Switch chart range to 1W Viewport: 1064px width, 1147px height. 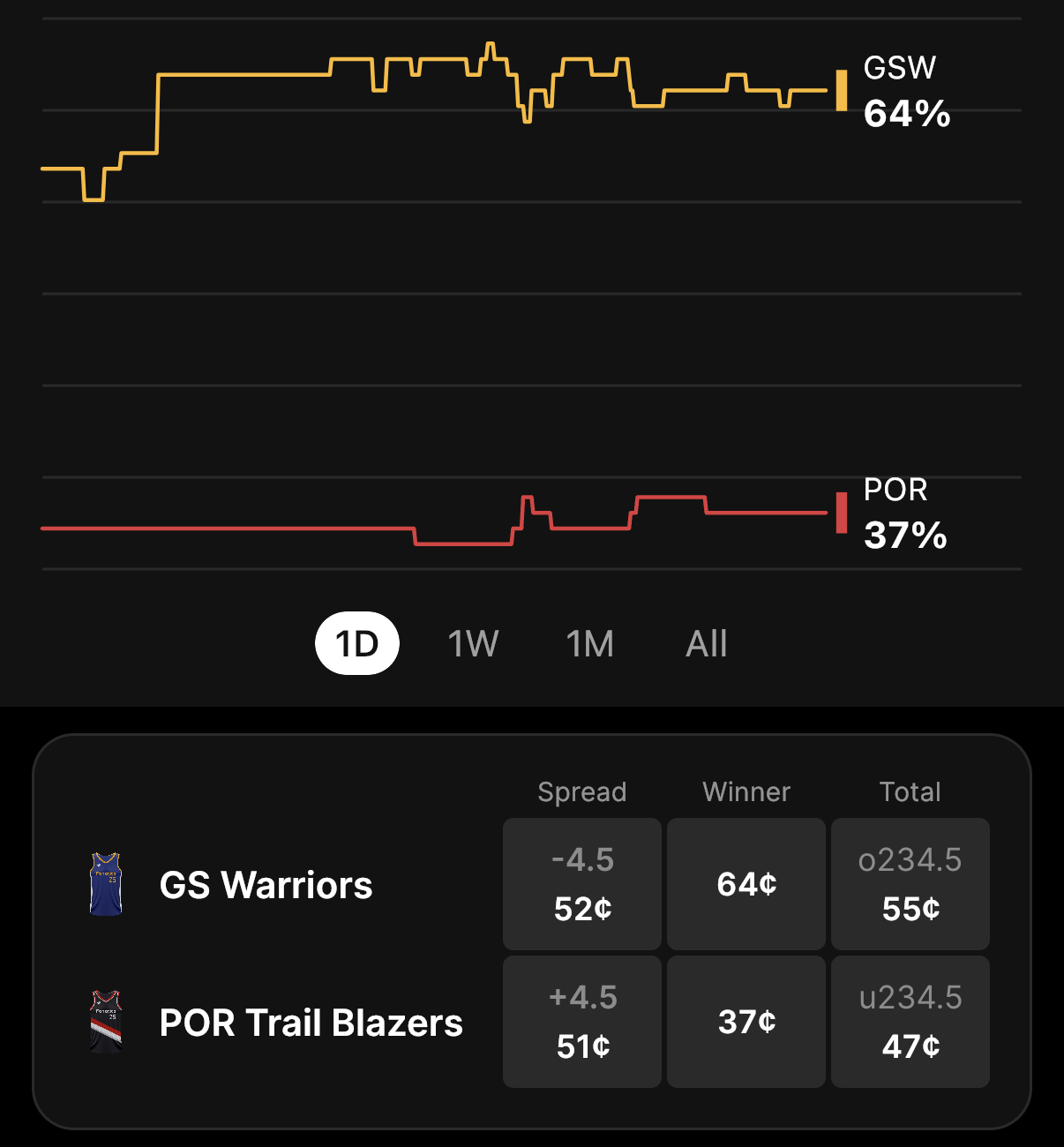point(473,643)
